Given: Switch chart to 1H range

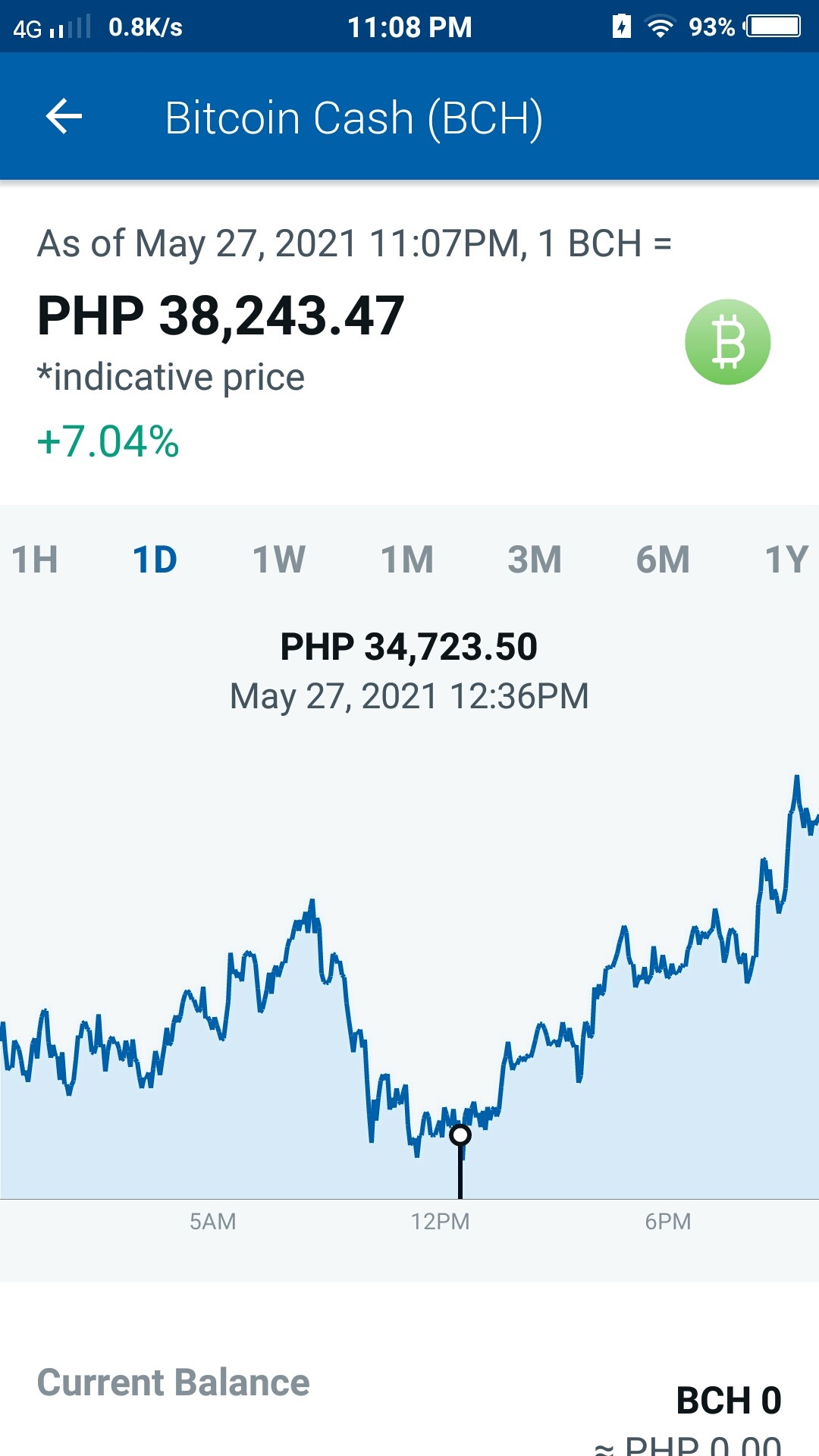Looking at the screenshot, I should 35,560.
